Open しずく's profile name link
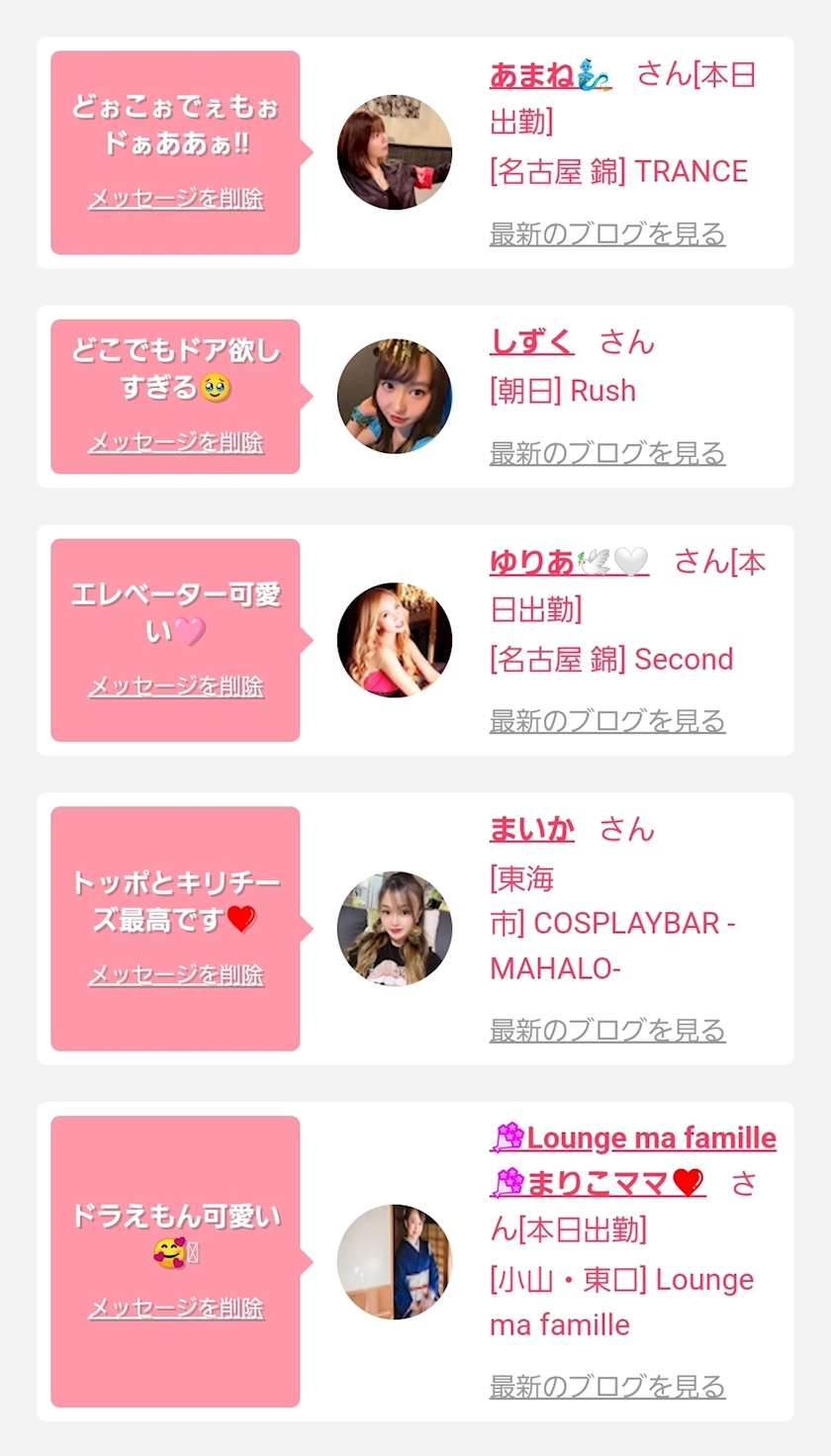831x1456 pixels. 532,342
